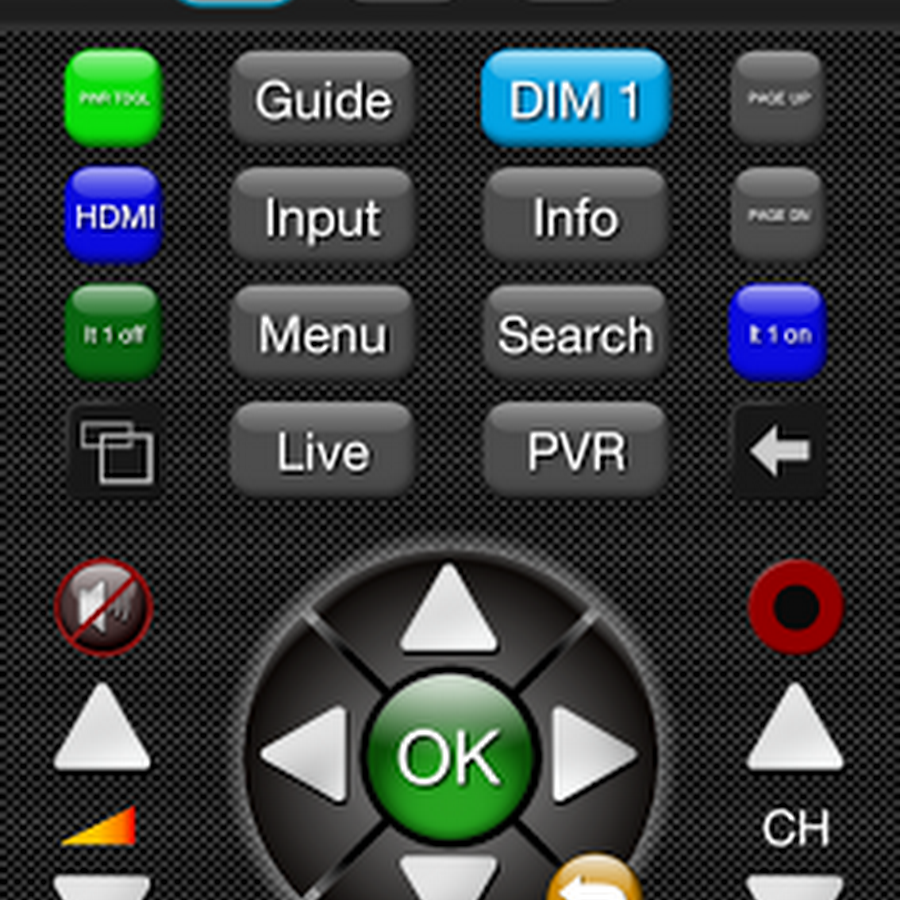The height and width of the screenshot is (900, 900).
Task: Open the PVR
Action: pyautogui.click(x=575, y=452)
